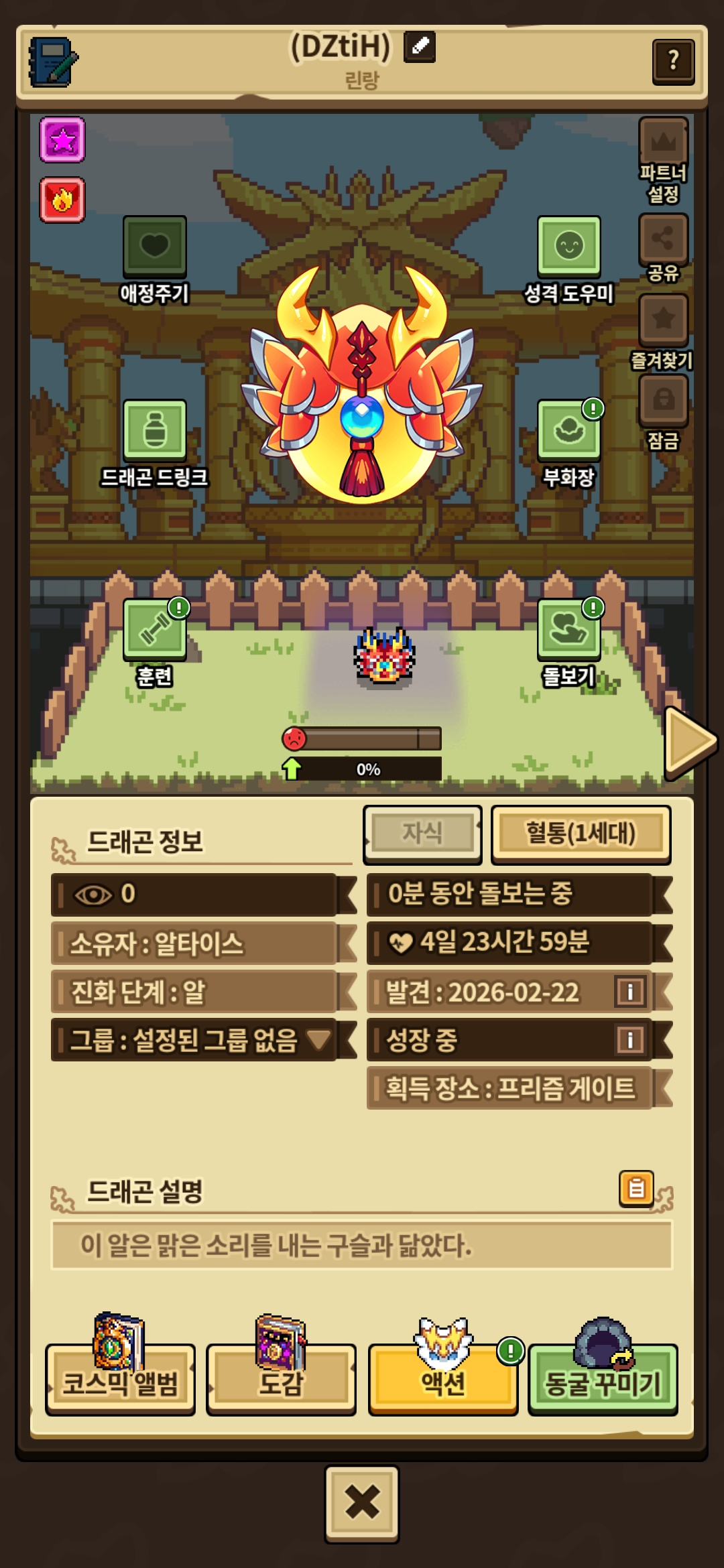Tap the 애정주기 affection button

(154, 259)
